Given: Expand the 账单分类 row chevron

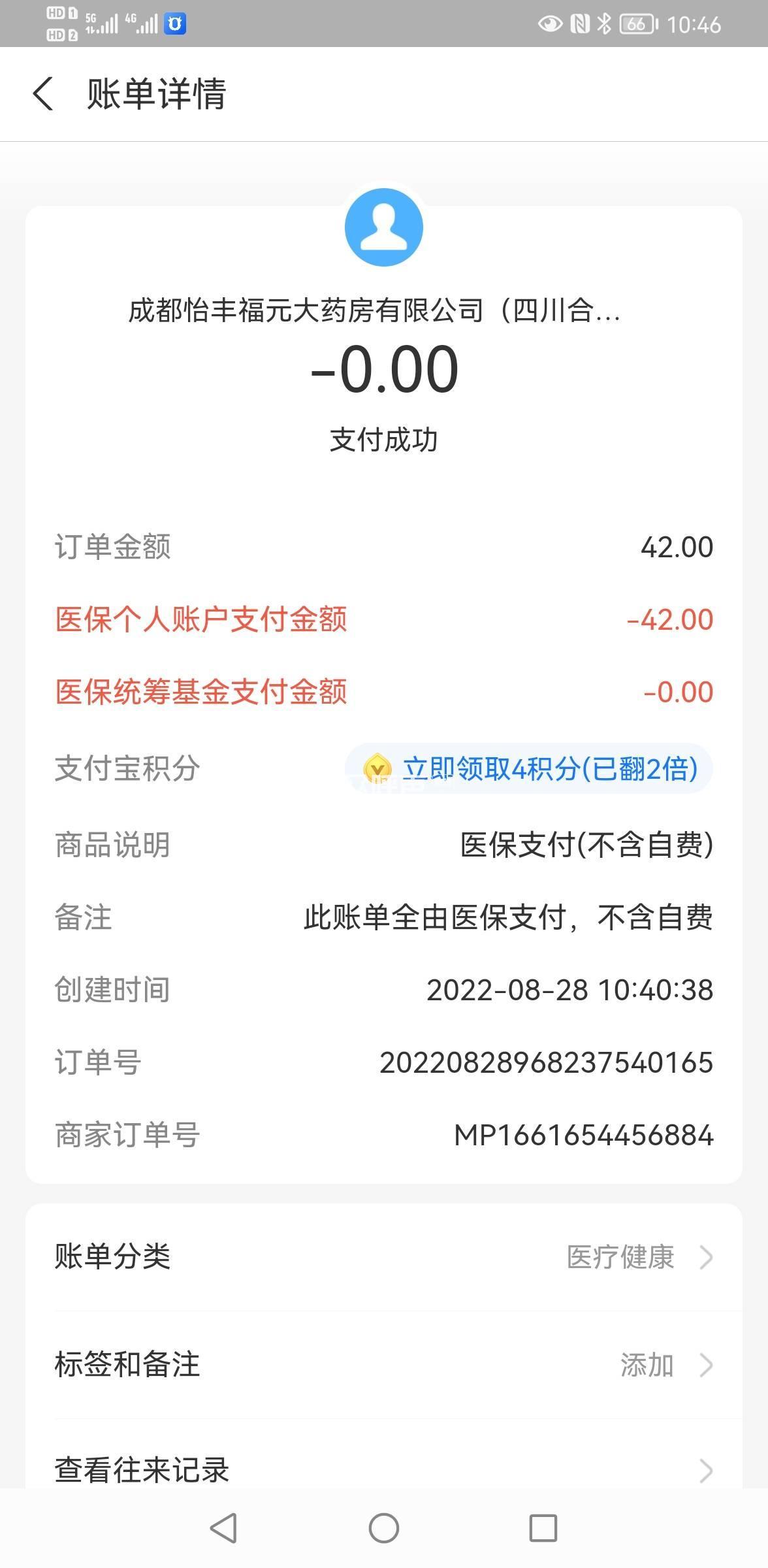Looking at the screenshot, I should [707, 1257].
